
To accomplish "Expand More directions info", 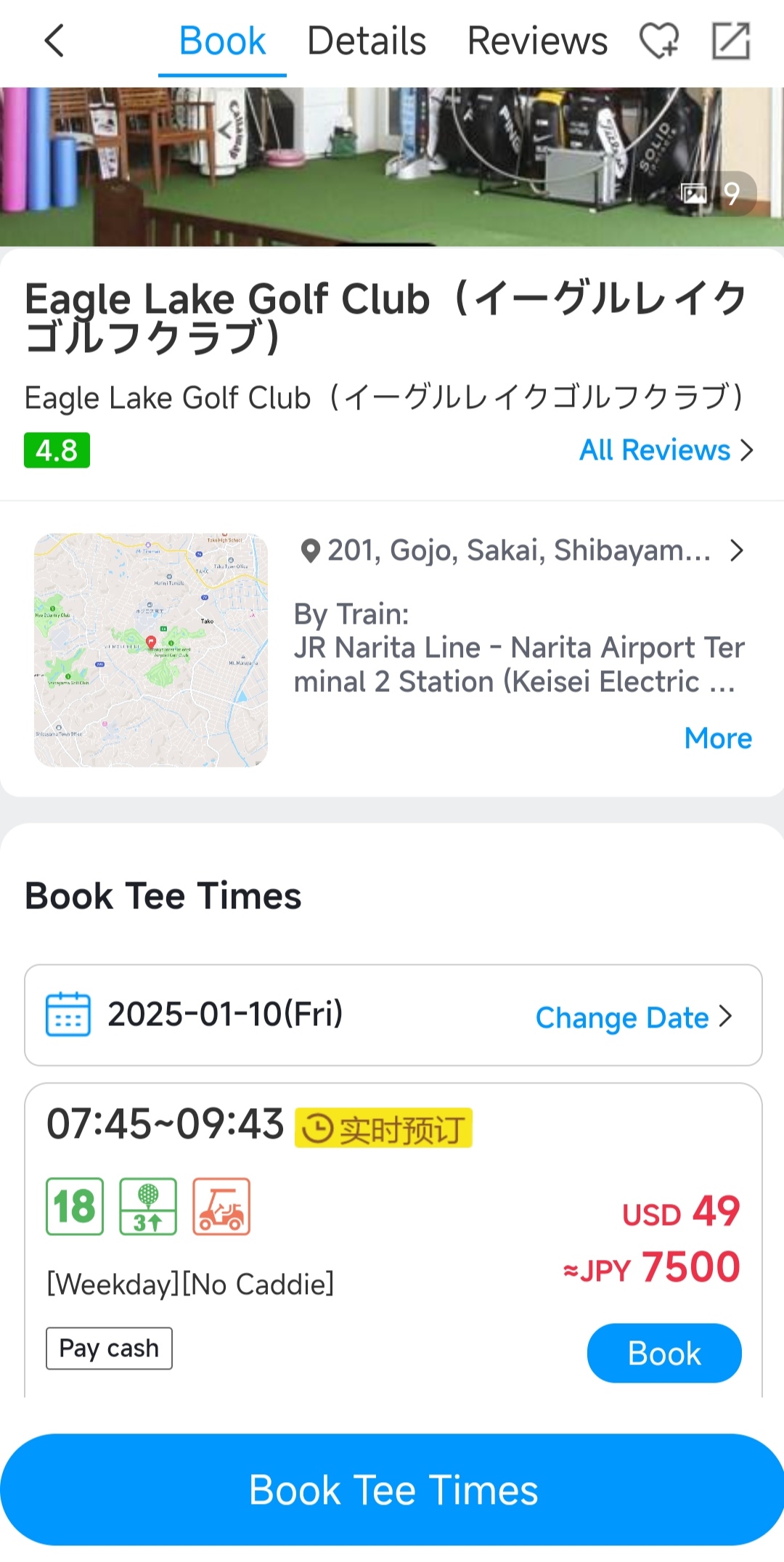I will (x=717, y=739).
